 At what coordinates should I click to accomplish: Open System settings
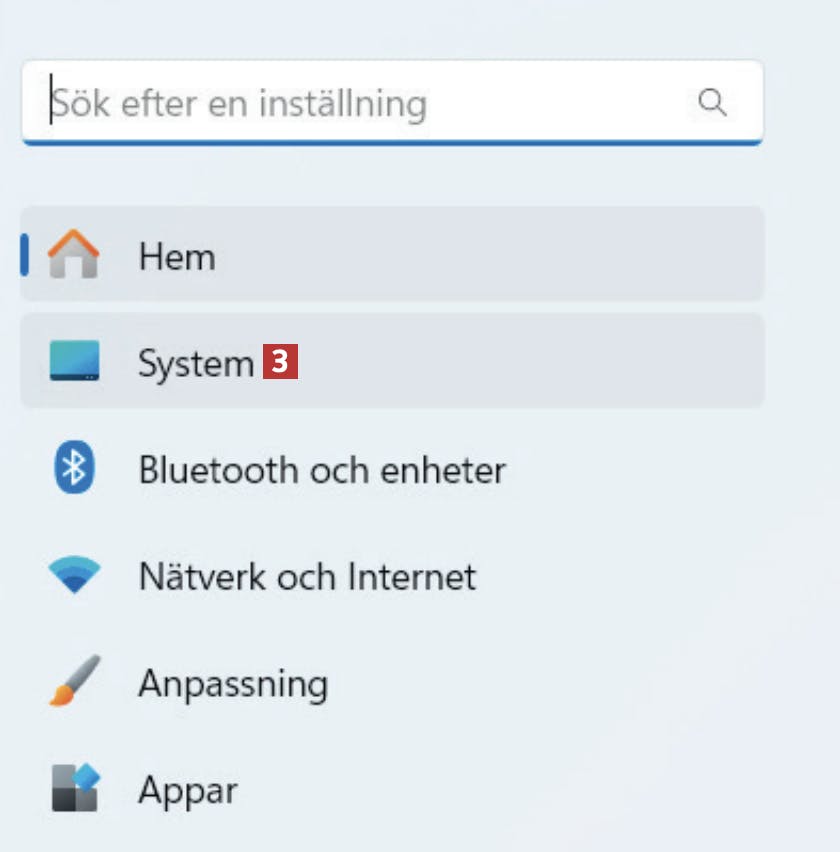tap(390, 362)
